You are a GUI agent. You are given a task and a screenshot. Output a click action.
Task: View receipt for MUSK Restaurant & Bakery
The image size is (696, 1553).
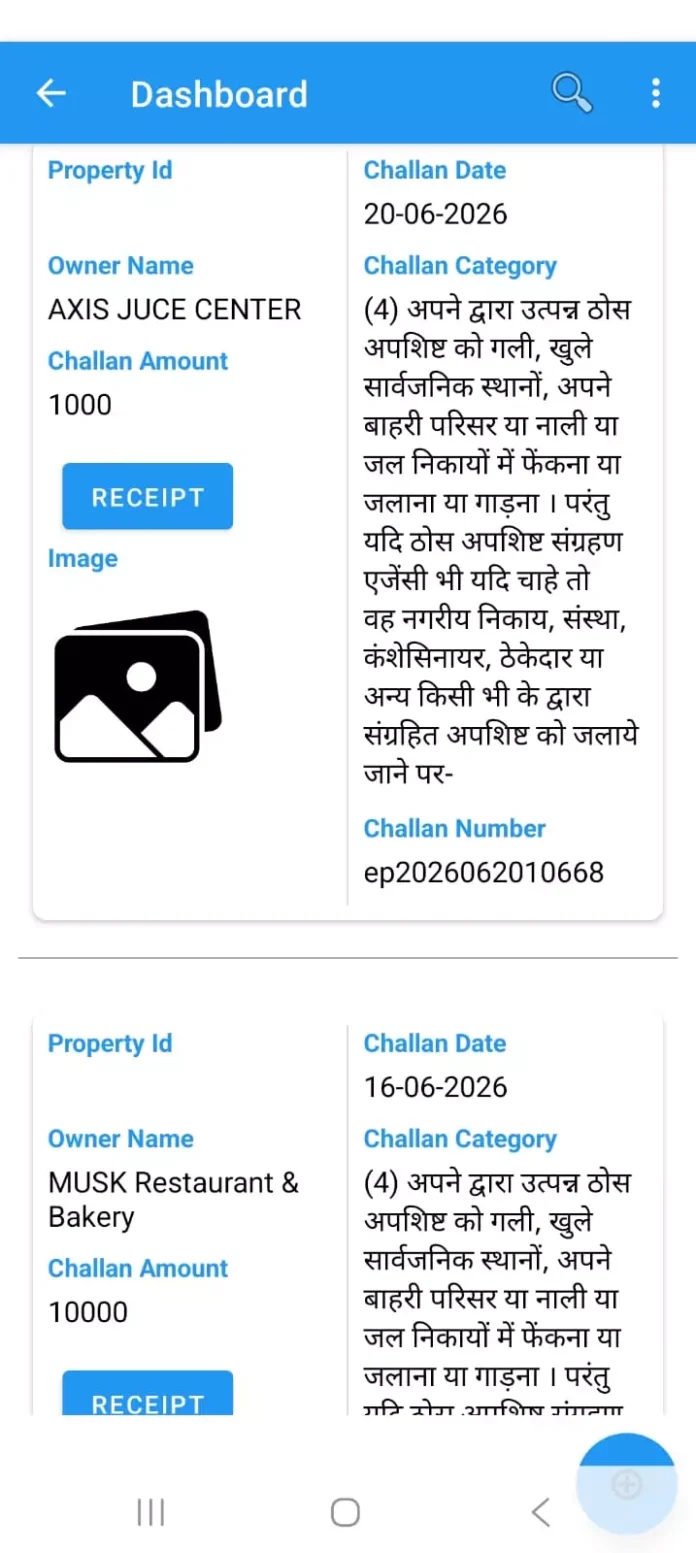(x=147, y=1393)
